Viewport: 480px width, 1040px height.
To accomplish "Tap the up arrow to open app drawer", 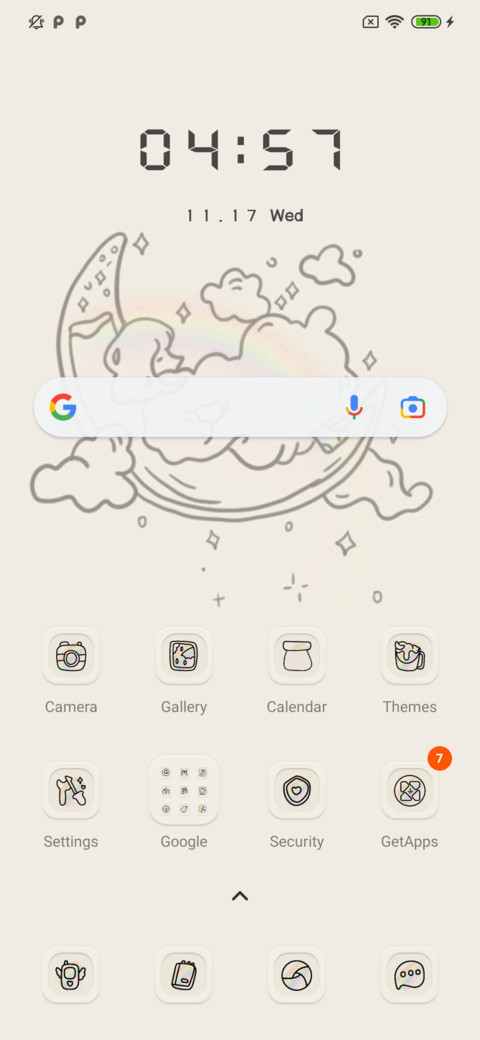I will [x=239, y=896].
